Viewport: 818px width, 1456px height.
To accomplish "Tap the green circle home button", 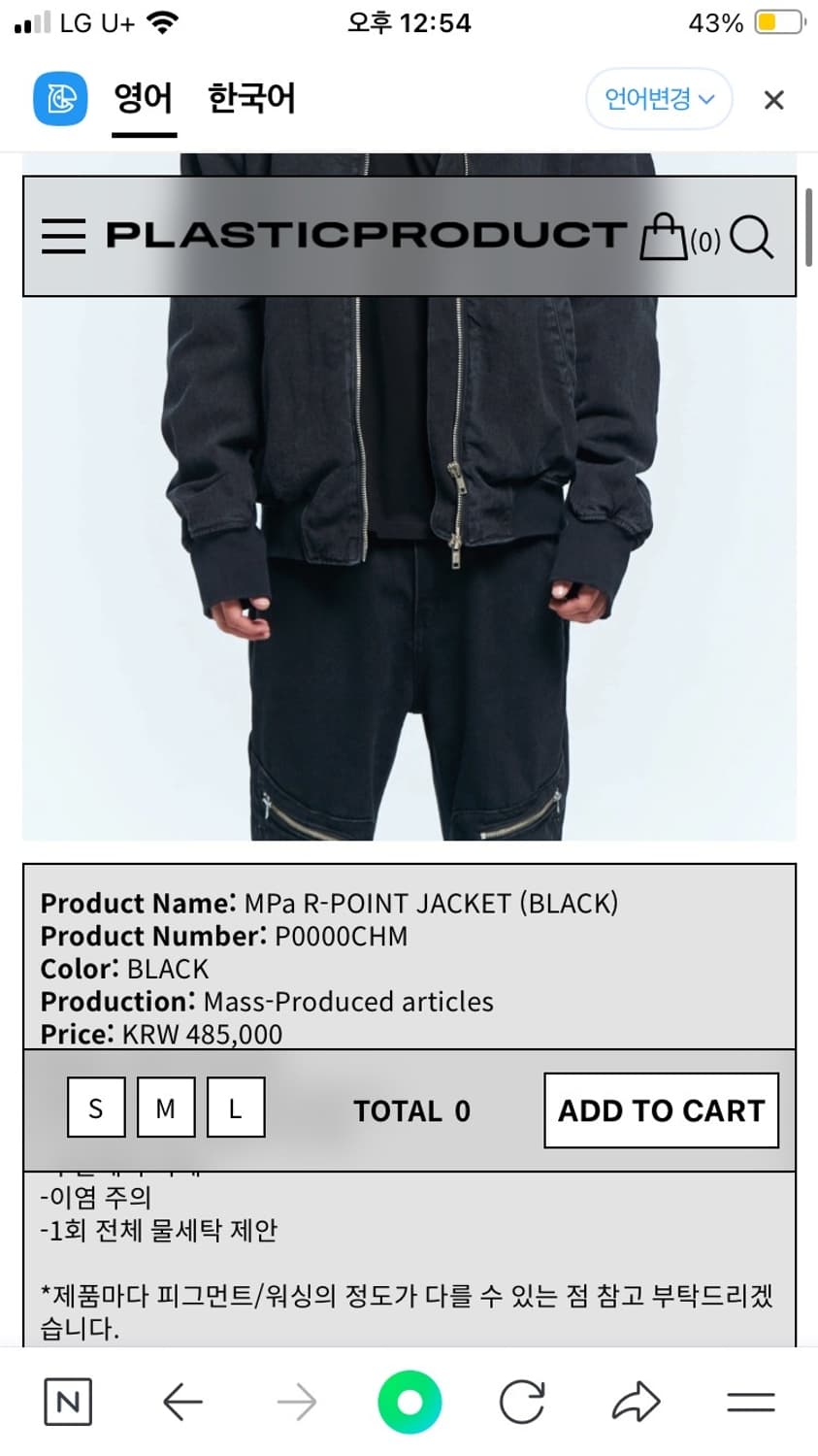I will tap(409, 1401).
